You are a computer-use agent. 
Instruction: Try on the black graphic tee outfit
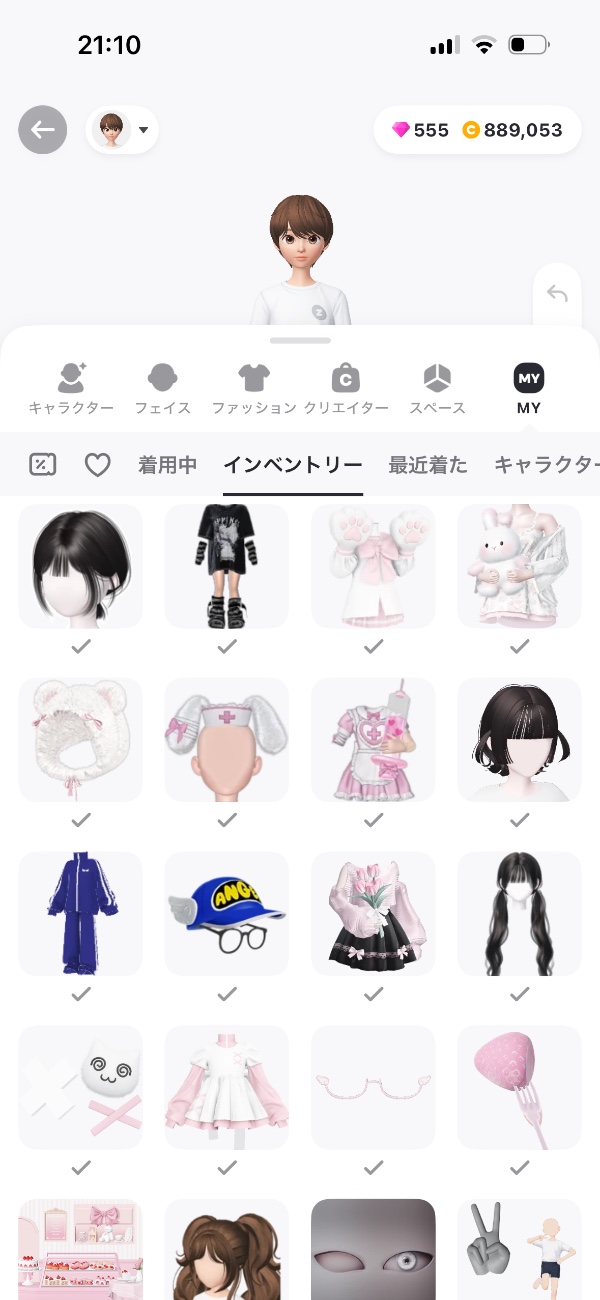pos(227,566)
